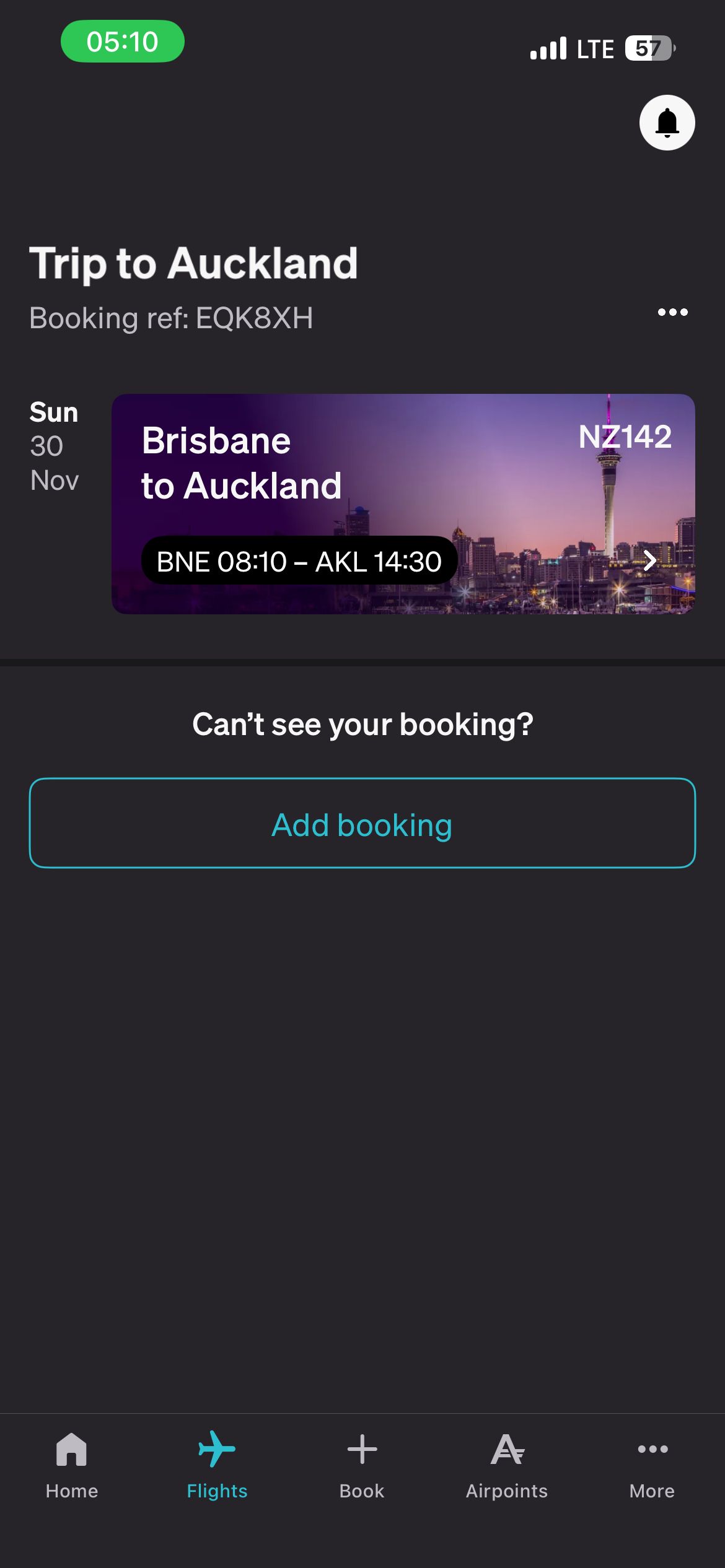Select the Flights tab
The width and height of the screenshot is (725, 1568).
coord(217,1465)
